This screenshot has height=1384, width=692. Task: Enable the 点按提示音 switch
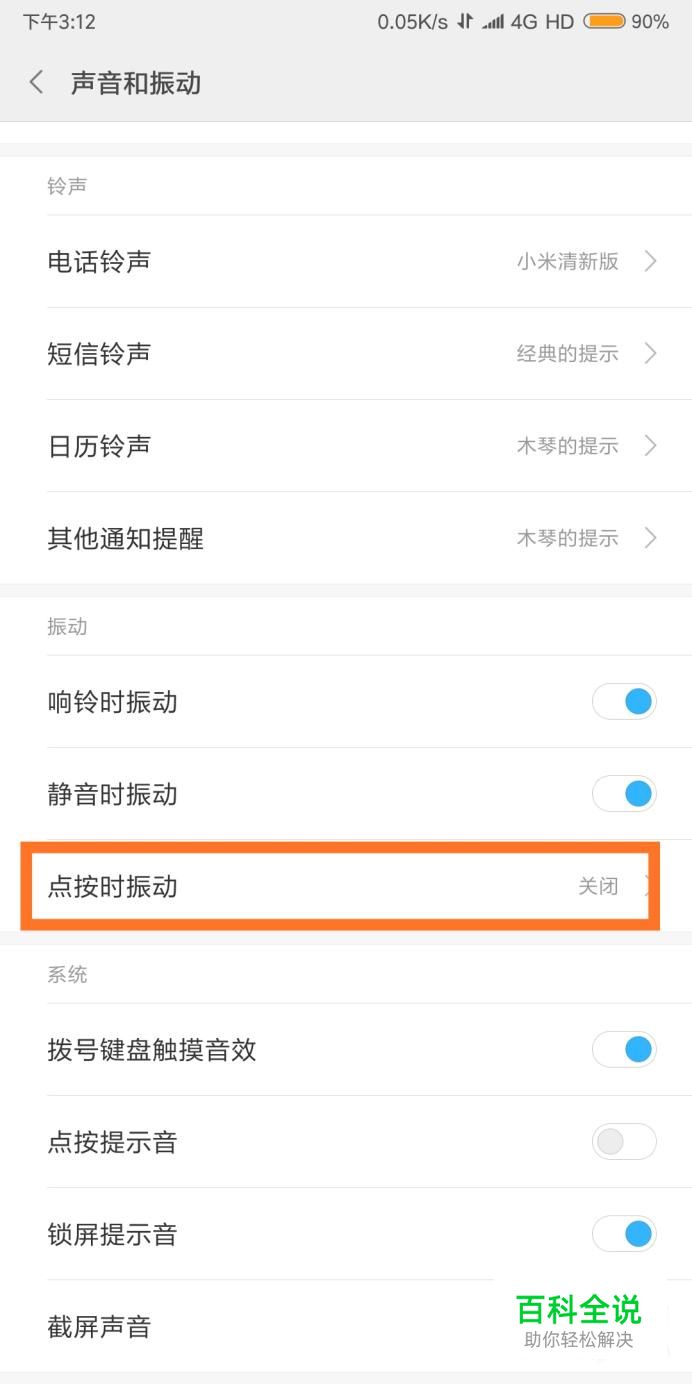pyautogui.click(x=624, y=1142)
